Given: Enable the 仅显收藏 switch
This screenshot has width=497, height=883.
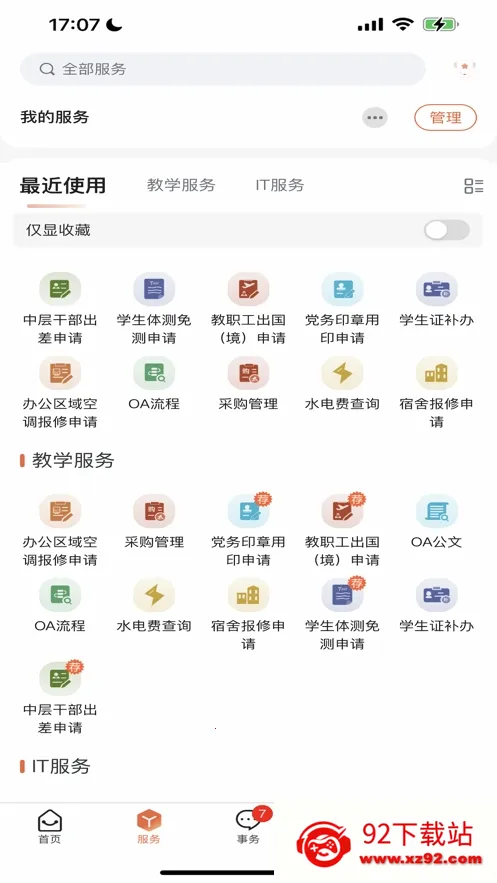Looking at the screenshot, I should point(446,230).
